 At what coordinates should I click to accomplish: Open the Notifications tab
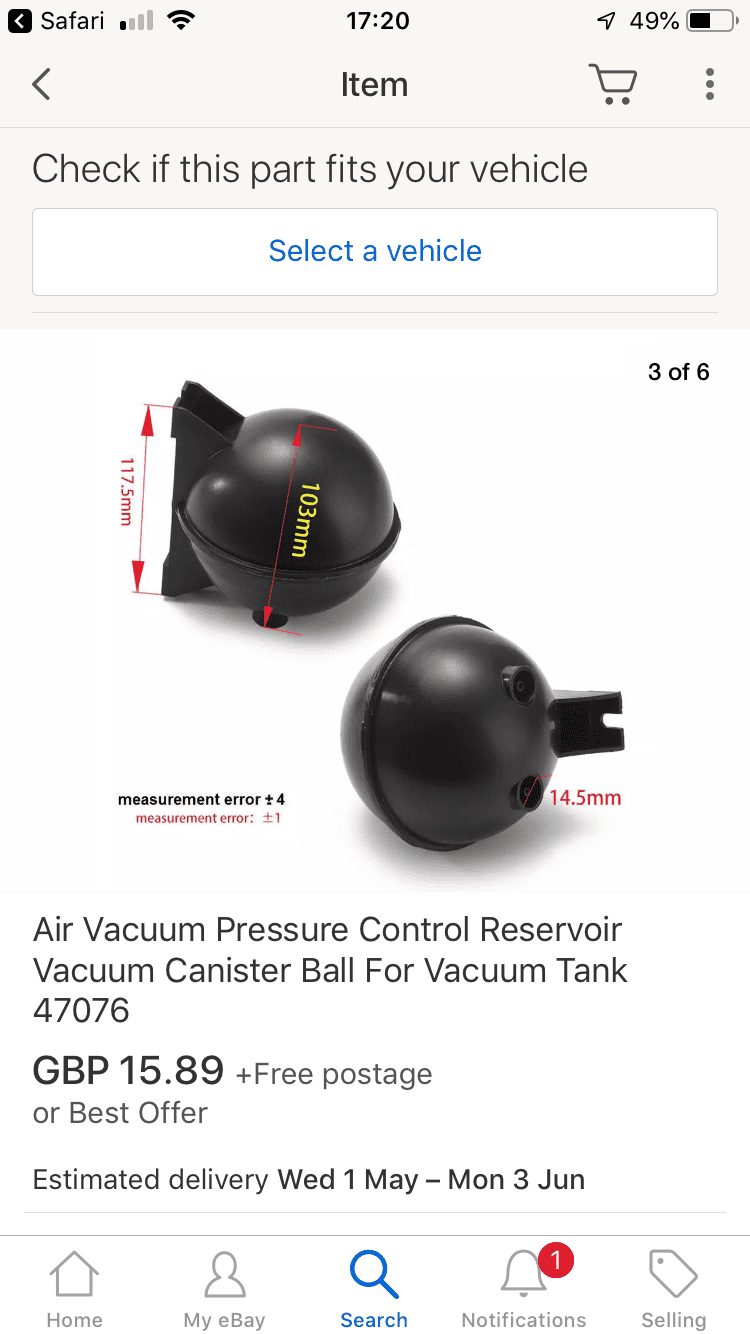pos(524,1289)
